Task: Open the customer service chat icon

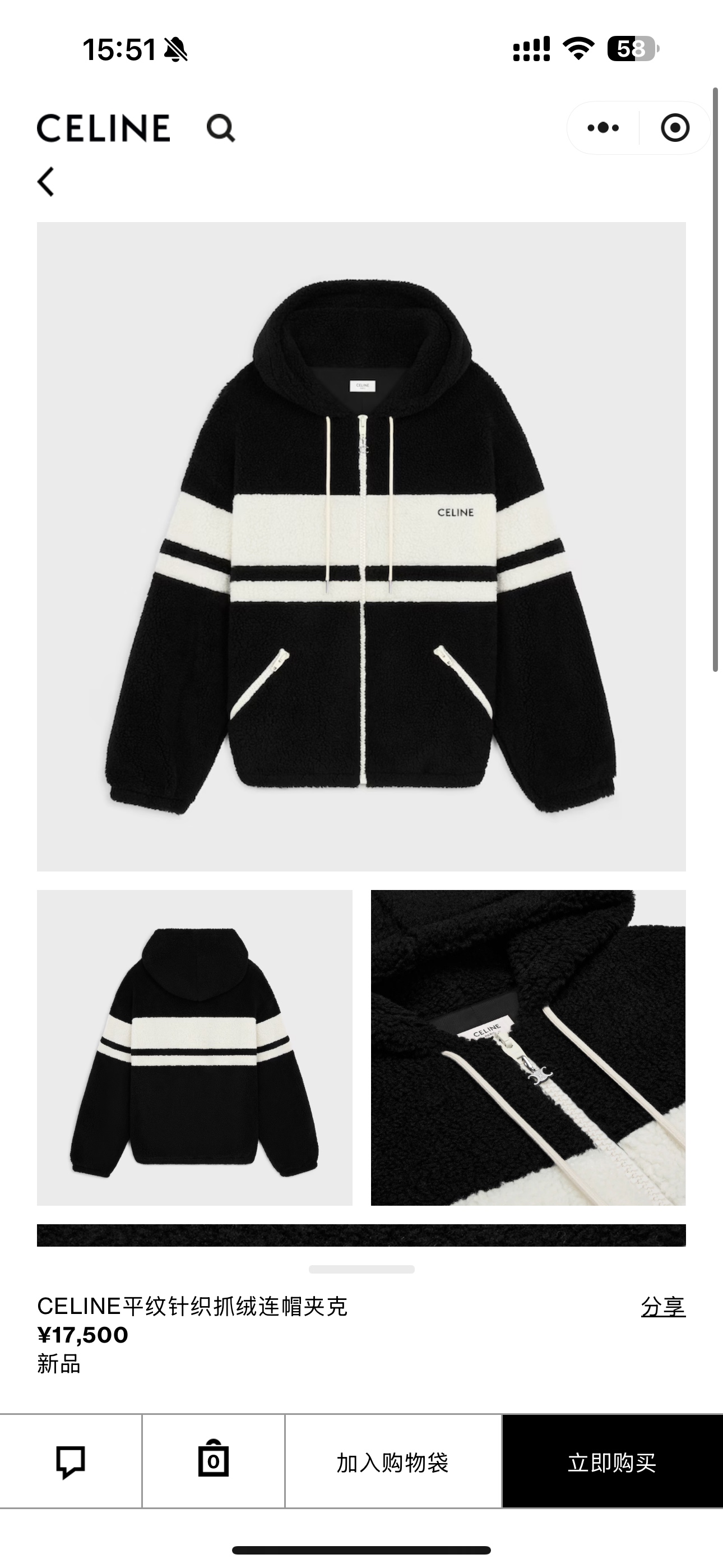Action: pyautogui.click(x=71, y=1461)
